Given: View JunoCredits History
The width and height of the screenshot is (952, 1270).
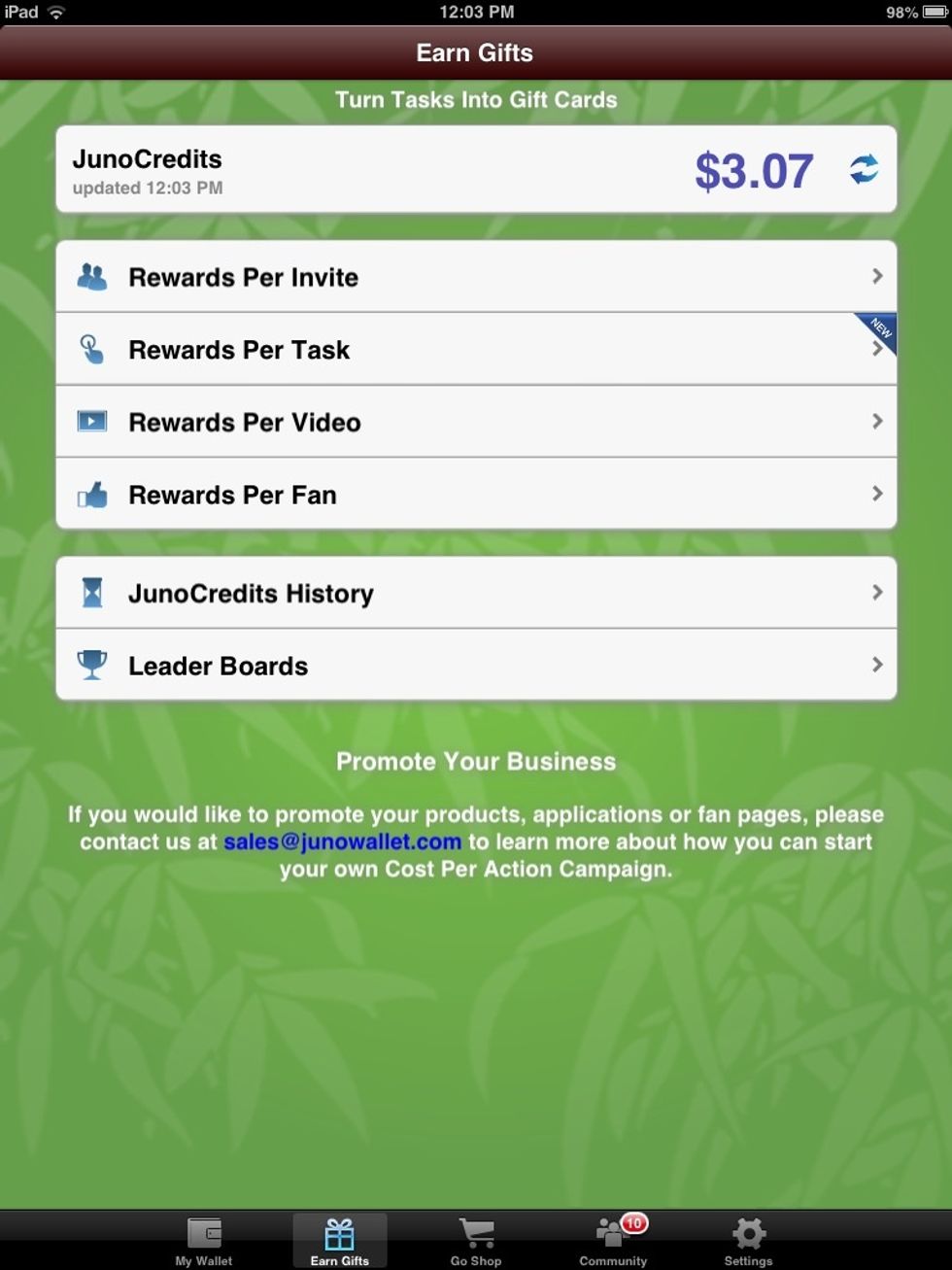Looking at the screenshot, I should point(476,593).
